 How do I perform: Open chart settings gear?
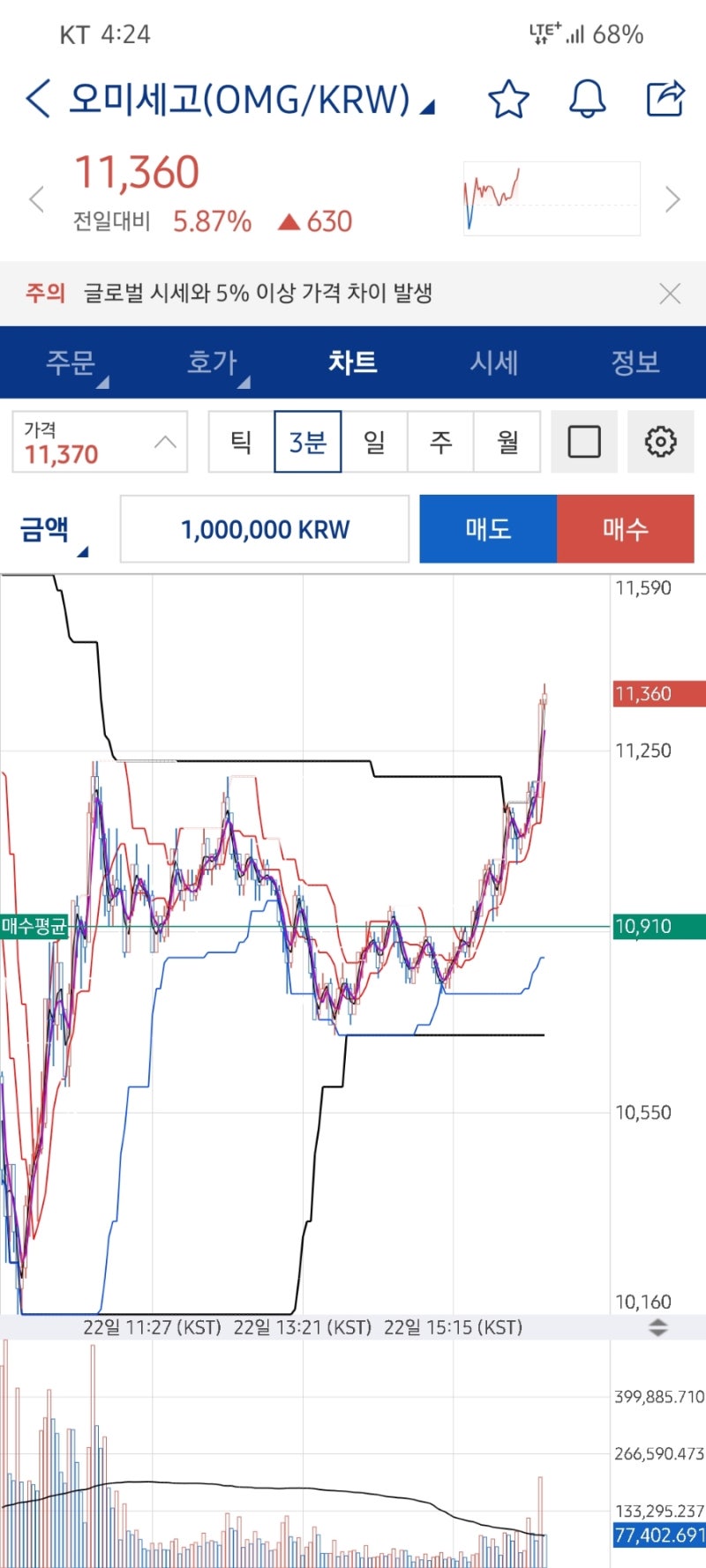(660, 442)
